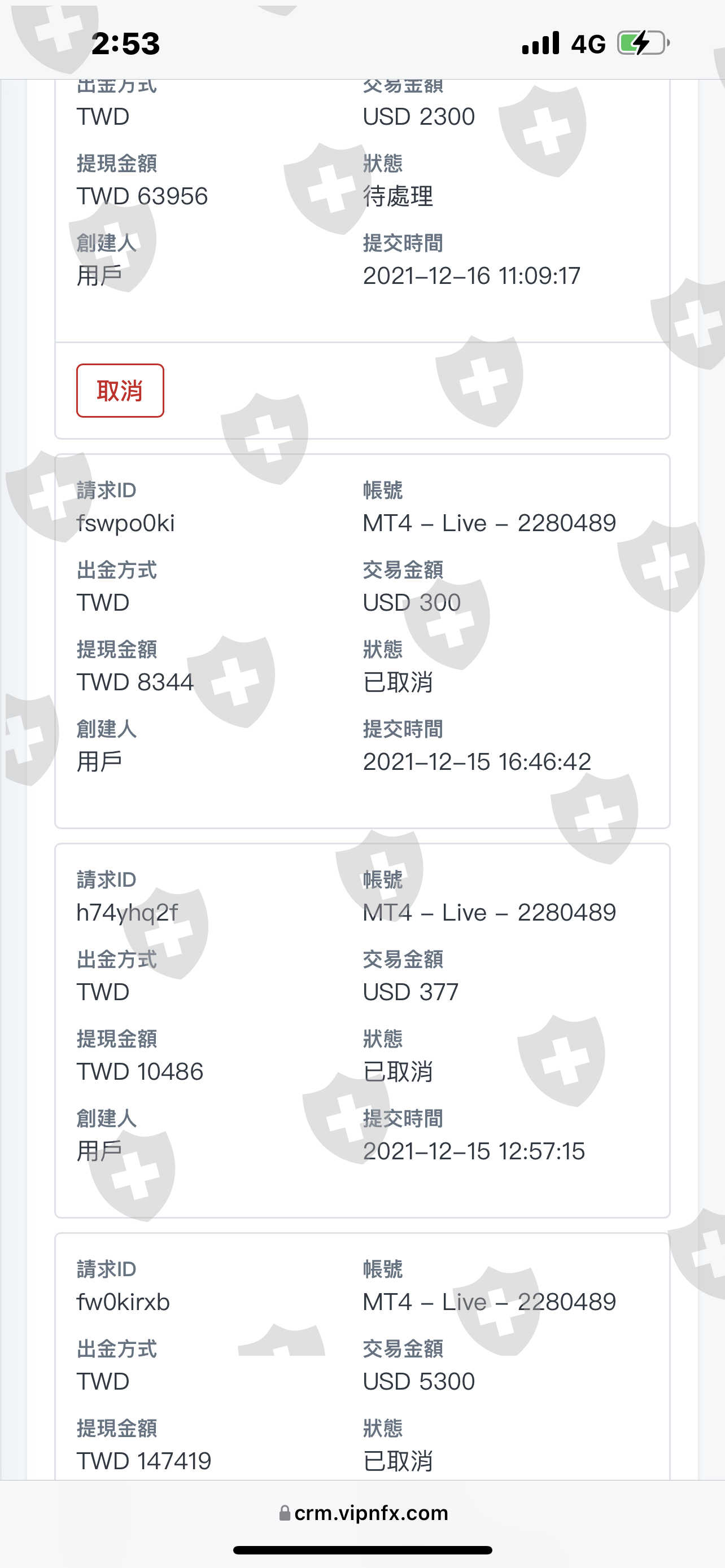Open the crm.vipnfx.com address bar
The height and width of the screenshot is (1568, 725).
click(364, 1513)
